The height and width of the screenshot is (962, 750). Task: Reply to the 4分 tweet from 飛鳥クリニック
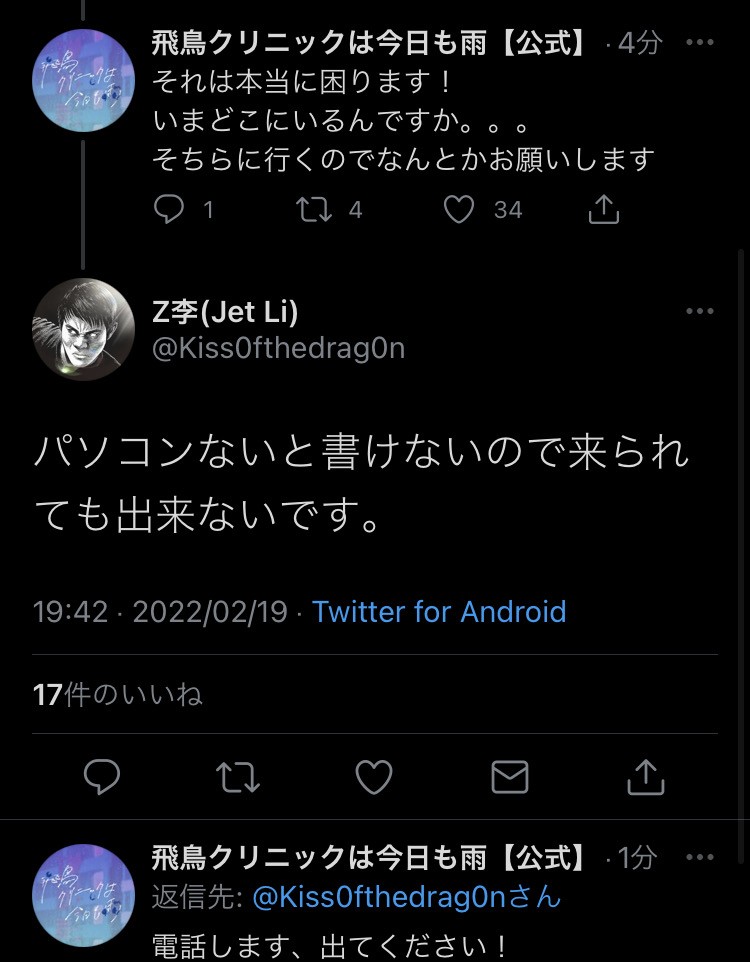170,209
